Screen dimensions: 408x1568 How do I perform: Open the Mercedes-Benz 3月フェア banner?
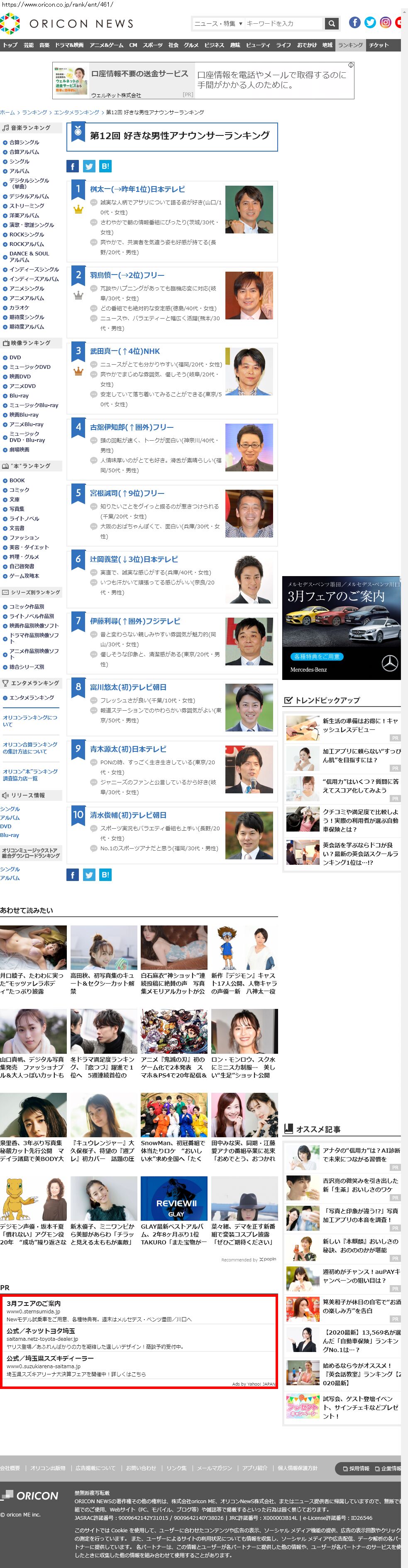pyautogui.click(x=341, y=628)
